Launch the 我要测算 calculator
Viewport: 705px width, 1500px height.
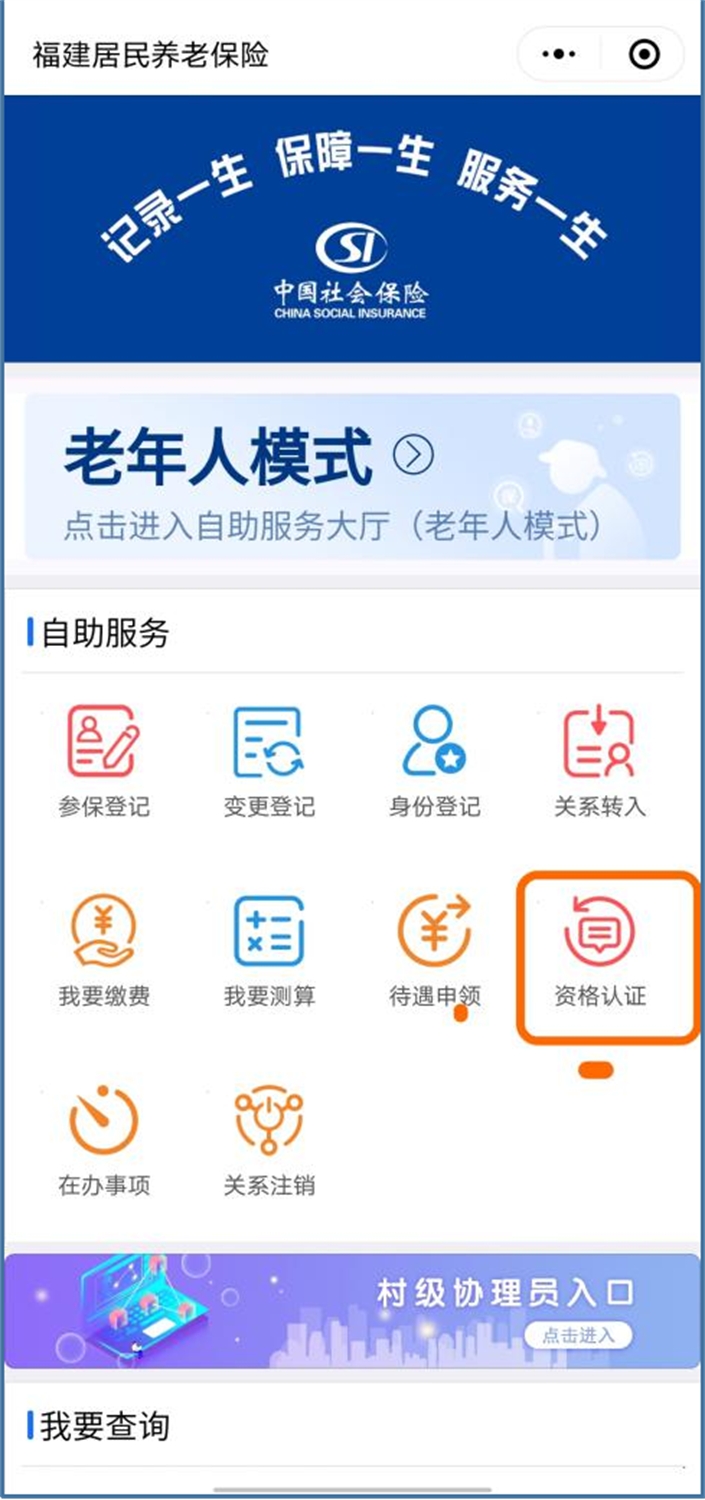point(268,950)
